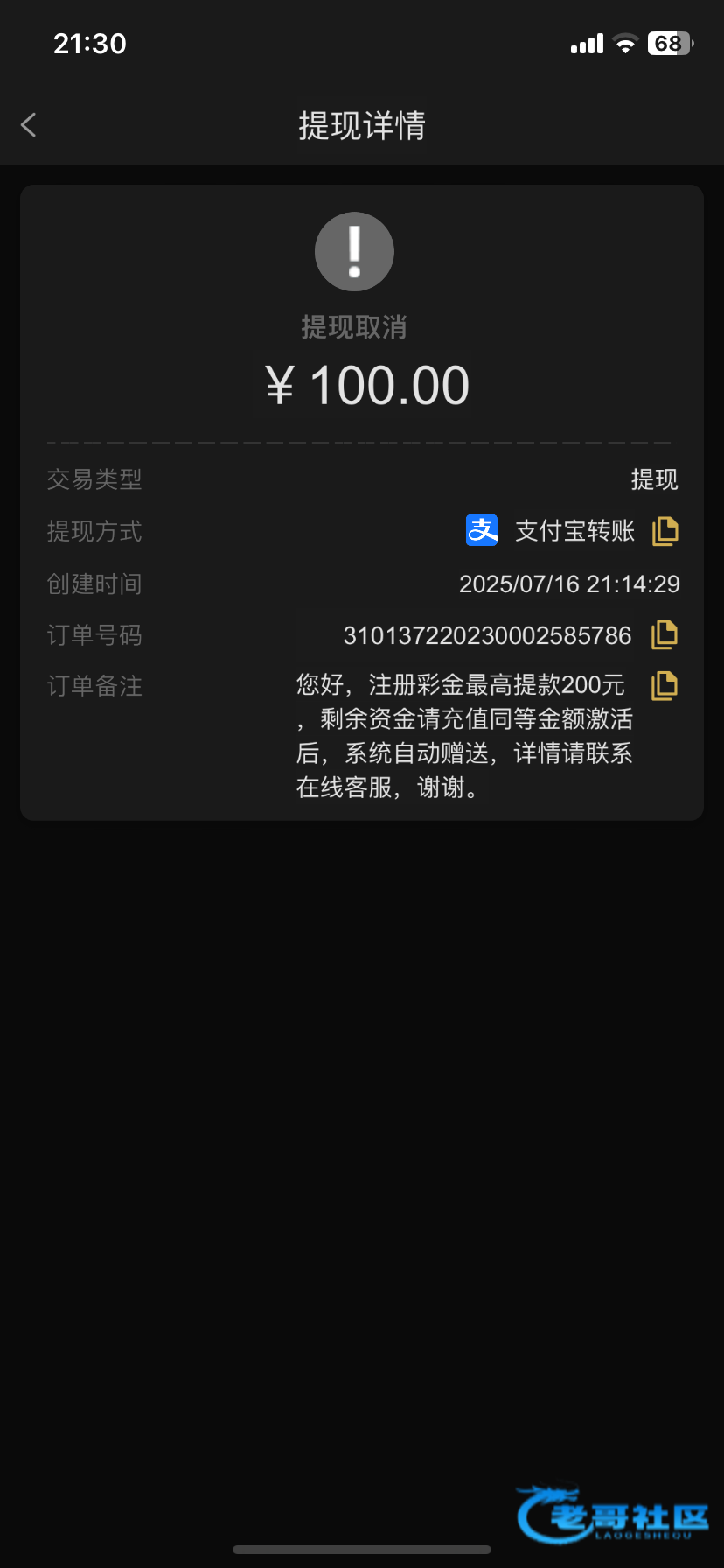
Task: Copy the 订单号码 order number
Action: [x=665, y=635]
